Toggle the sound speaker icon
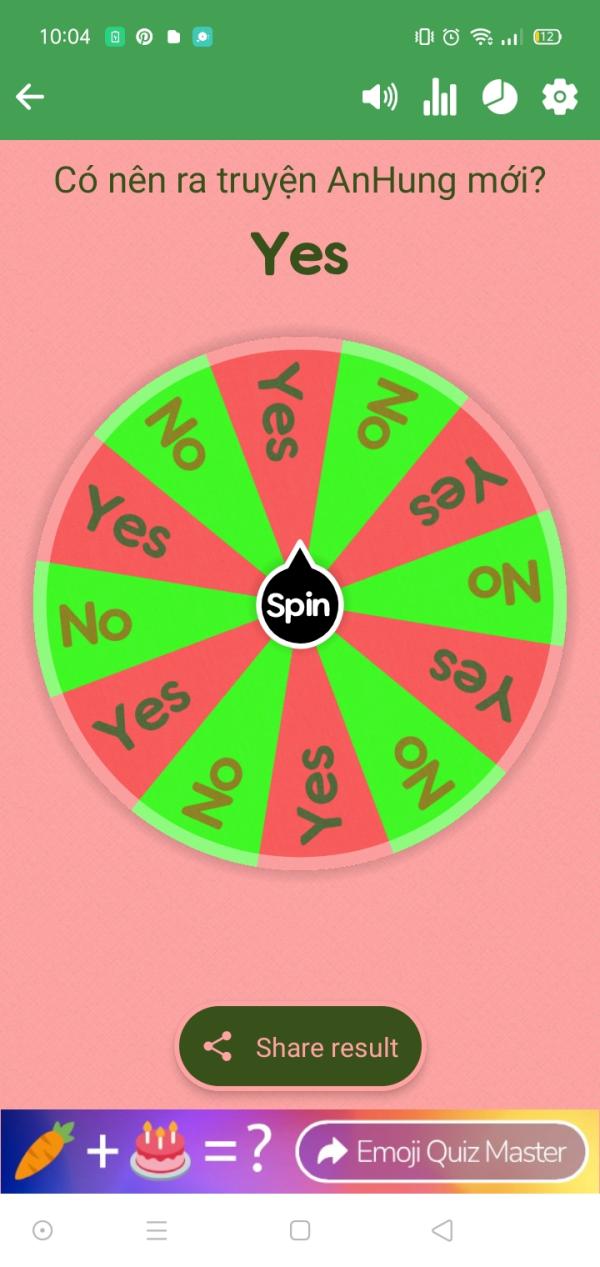Image resolution: width=600 pixels, height=1267 pixels. click(379, 97)
